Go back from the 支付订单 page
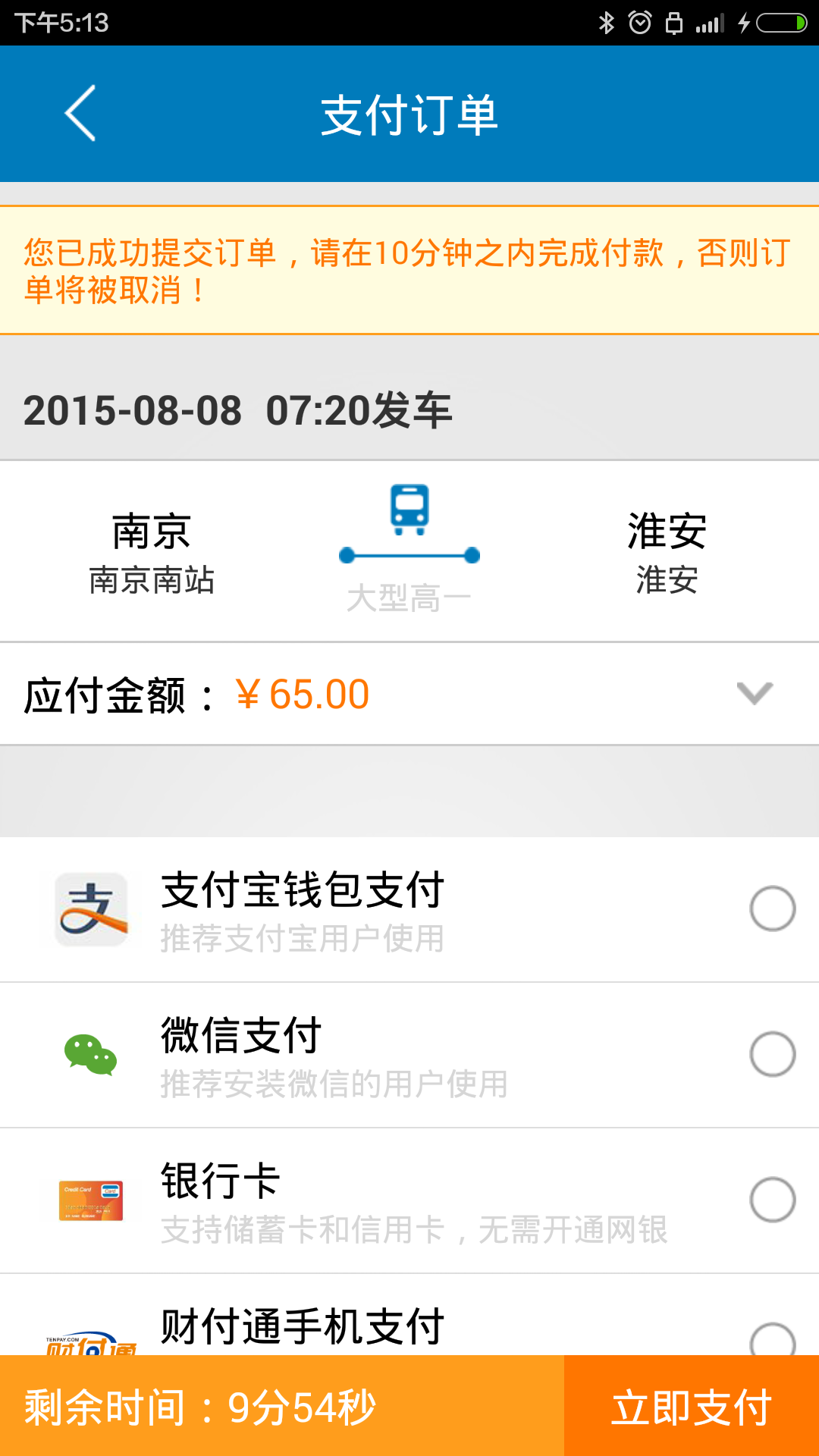The height and width of the screenshot is (1456, 819). [80, 114]
